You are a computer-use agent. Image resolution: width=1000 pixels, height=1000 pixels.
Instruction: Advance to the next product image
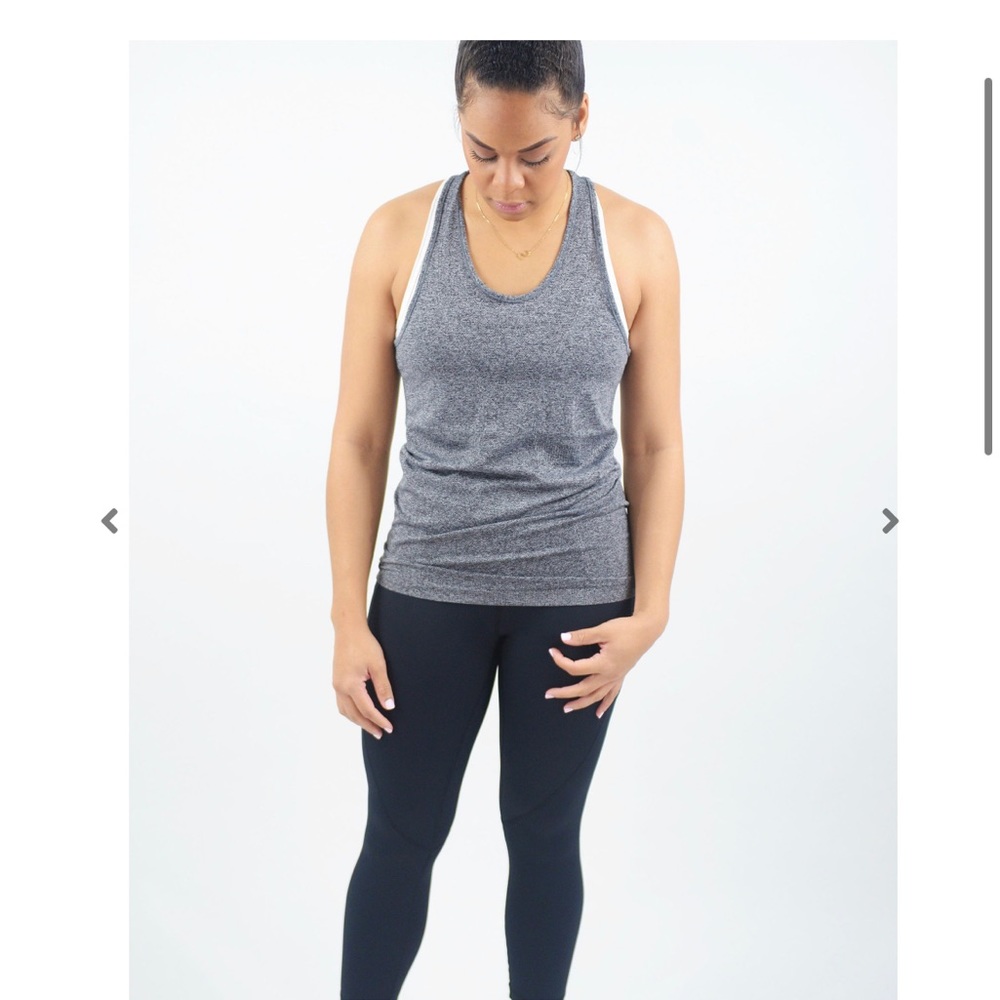click(x=889, y=521)
